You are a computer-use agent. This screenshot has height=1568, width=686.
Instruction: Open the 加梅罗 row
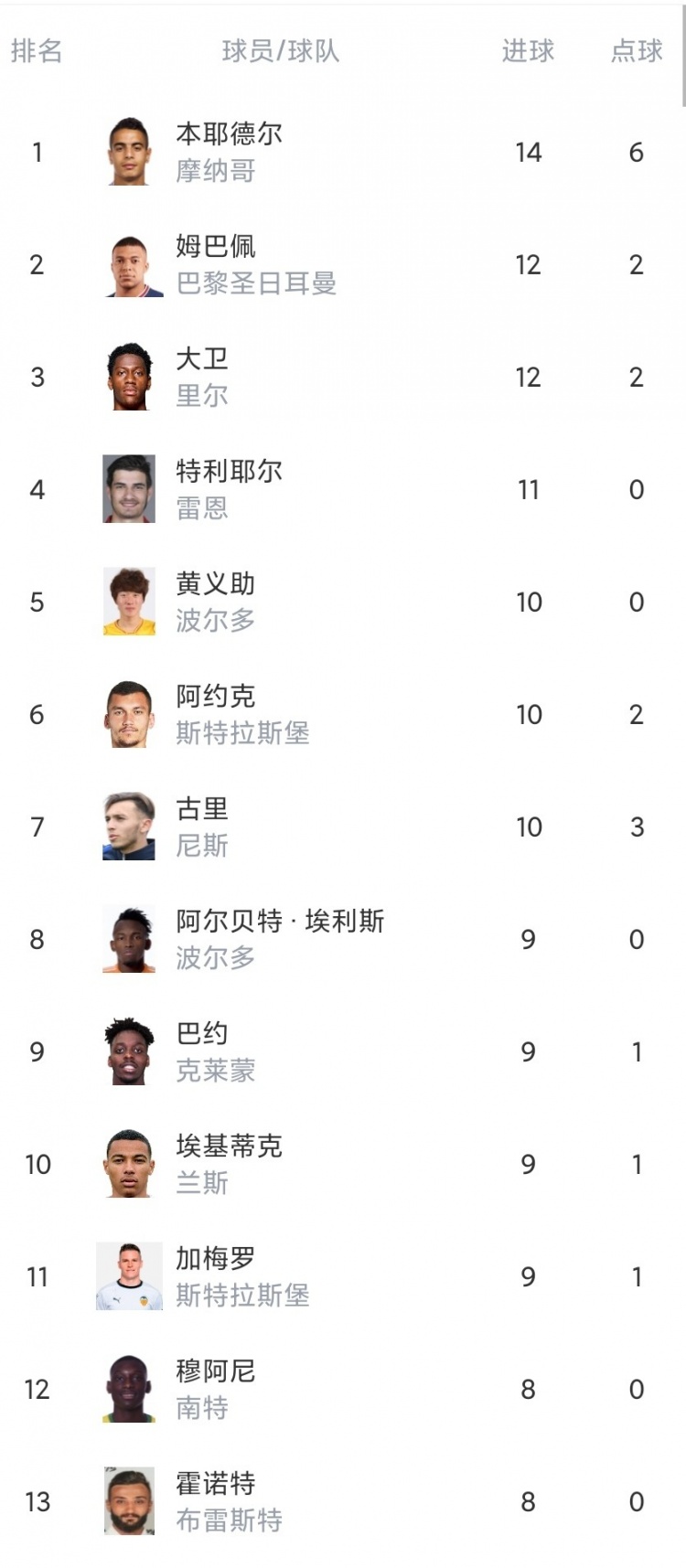tap(343, 1276)
